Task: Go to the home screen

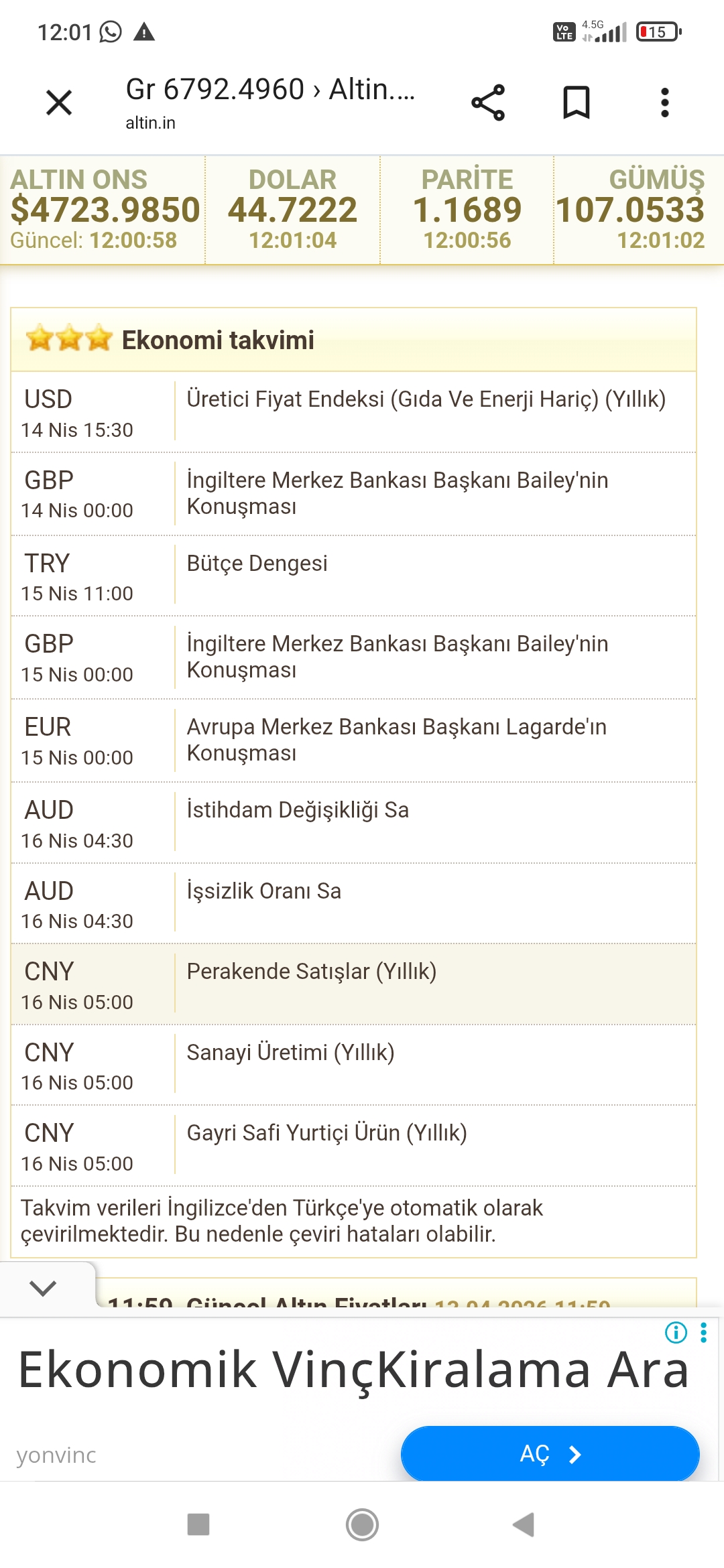Action: [x=362, y=1524]
